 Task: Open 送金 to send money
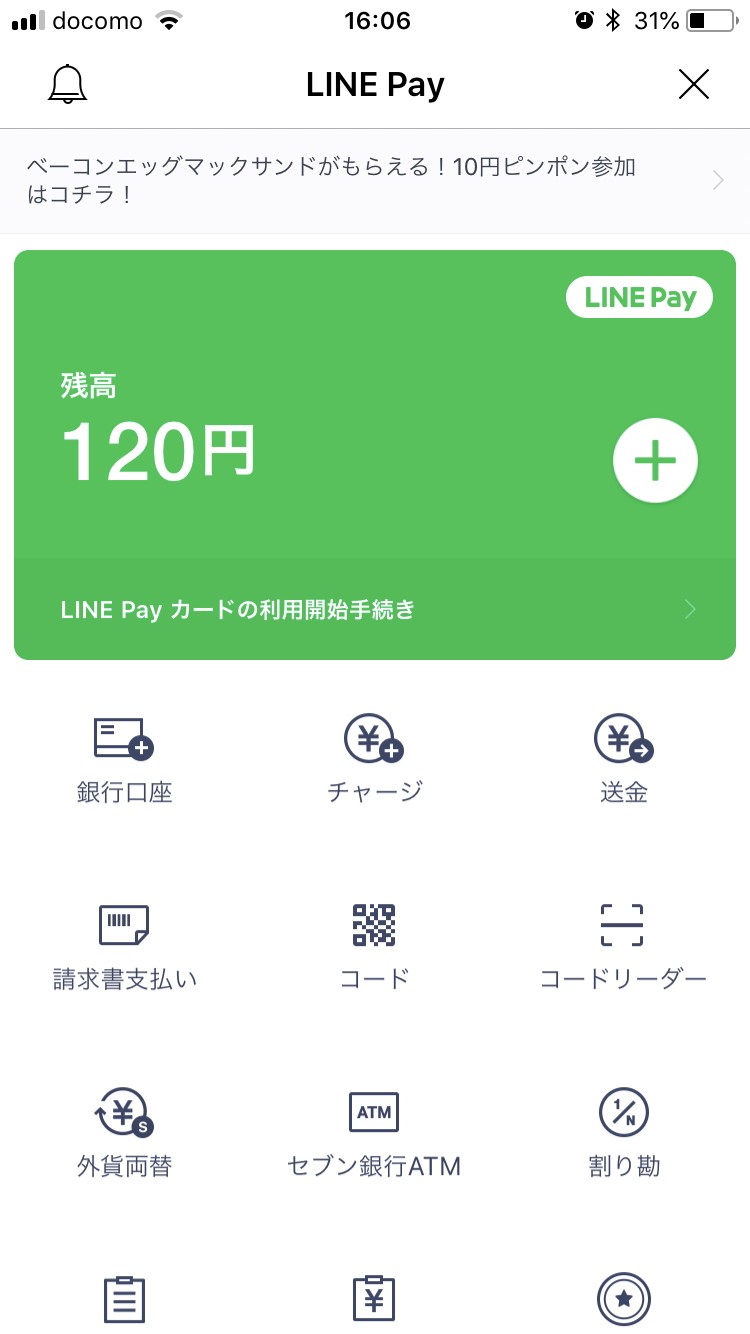[x=624, y=759]
